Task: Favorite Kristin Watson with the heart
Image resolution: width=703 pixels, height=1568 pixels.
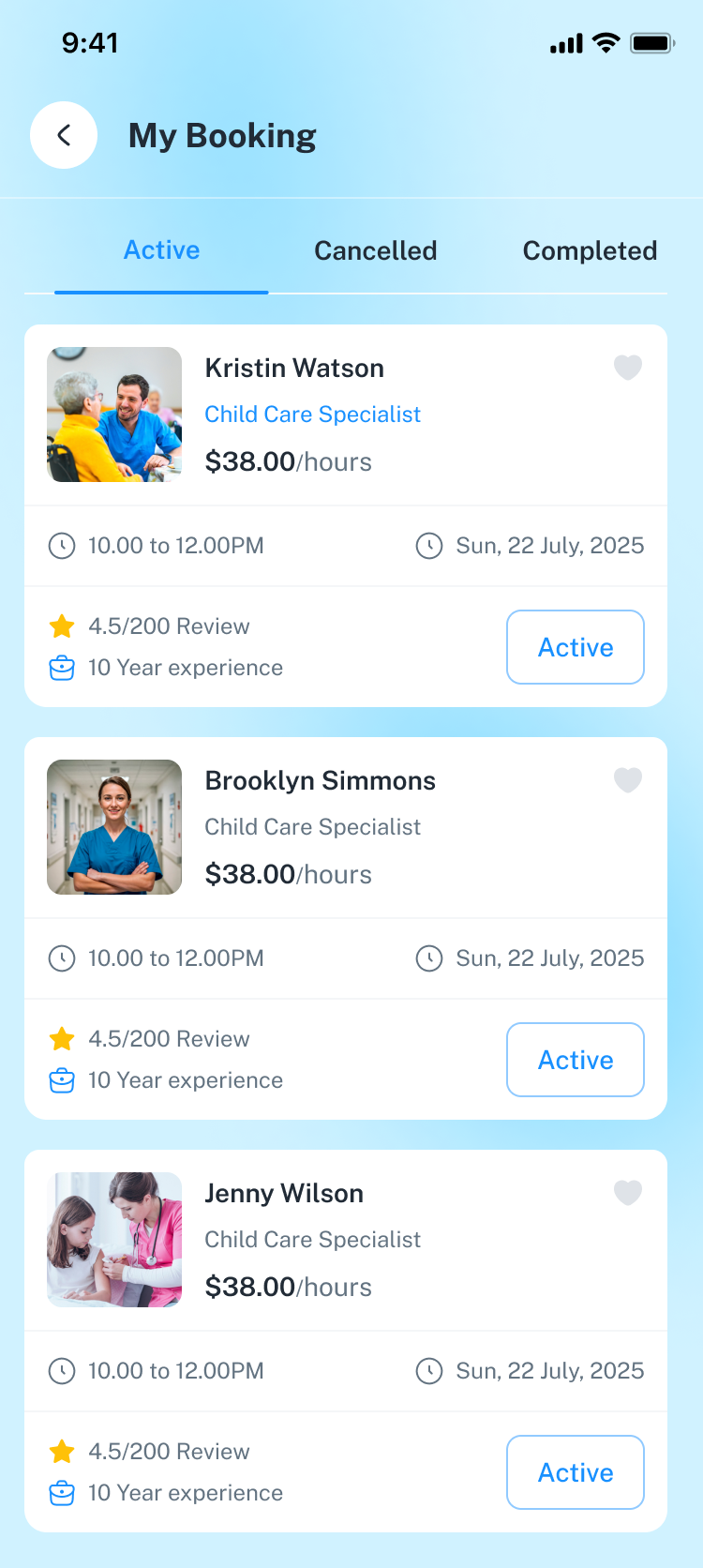Action: point(627,368)
